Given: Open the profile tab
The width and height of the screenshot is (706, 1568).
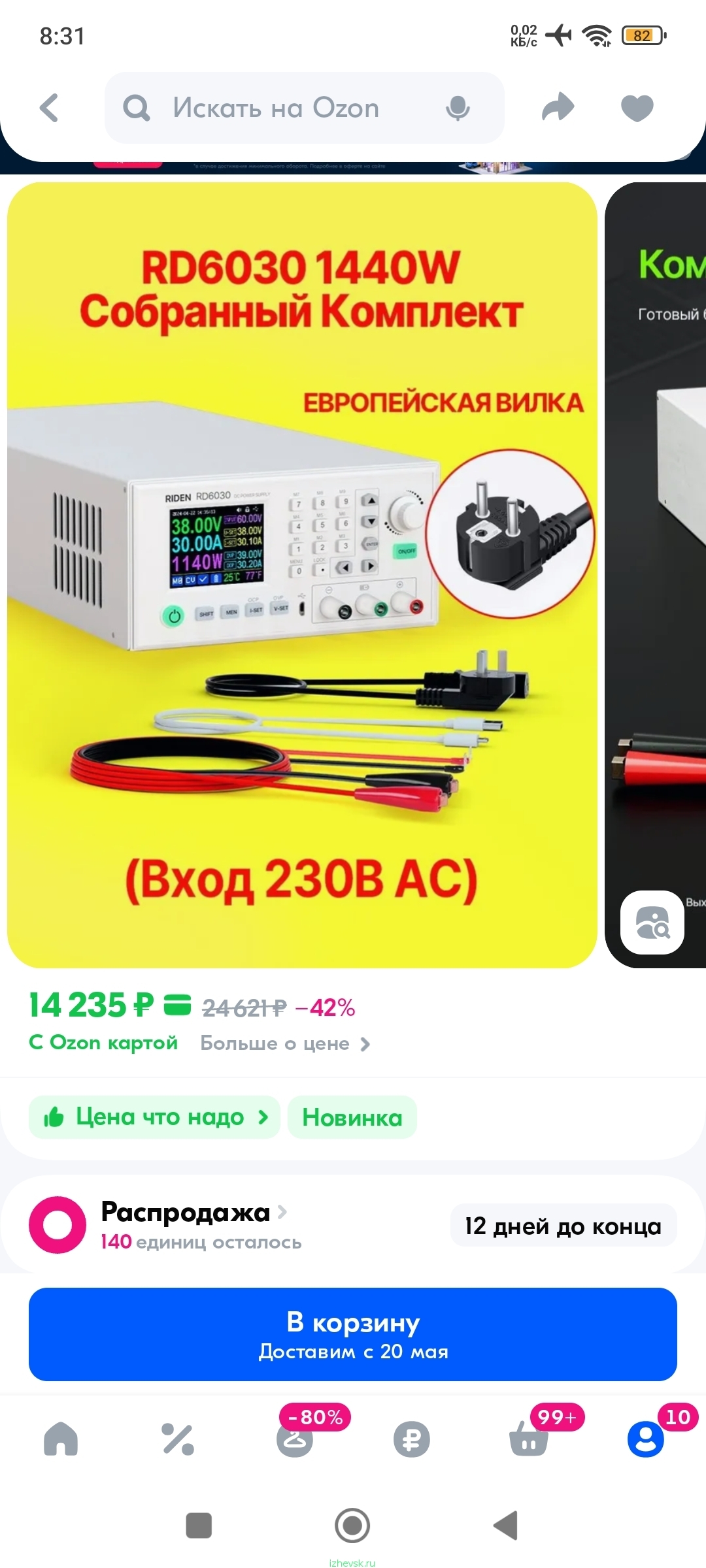Looking at the screenshot, I should [646, 1439].
